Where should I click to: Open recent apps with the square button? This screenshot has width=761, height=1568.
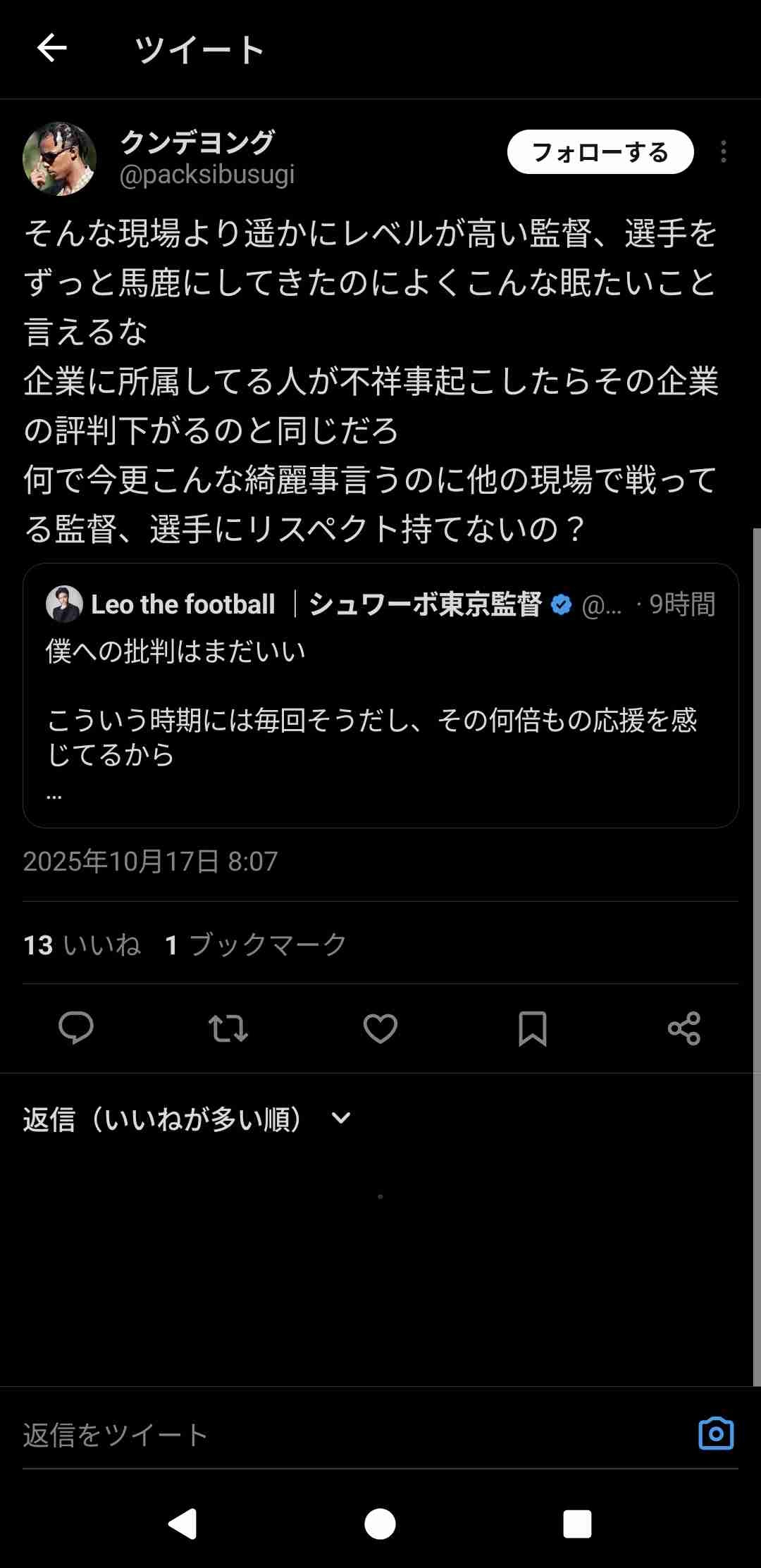(577, 1524)
